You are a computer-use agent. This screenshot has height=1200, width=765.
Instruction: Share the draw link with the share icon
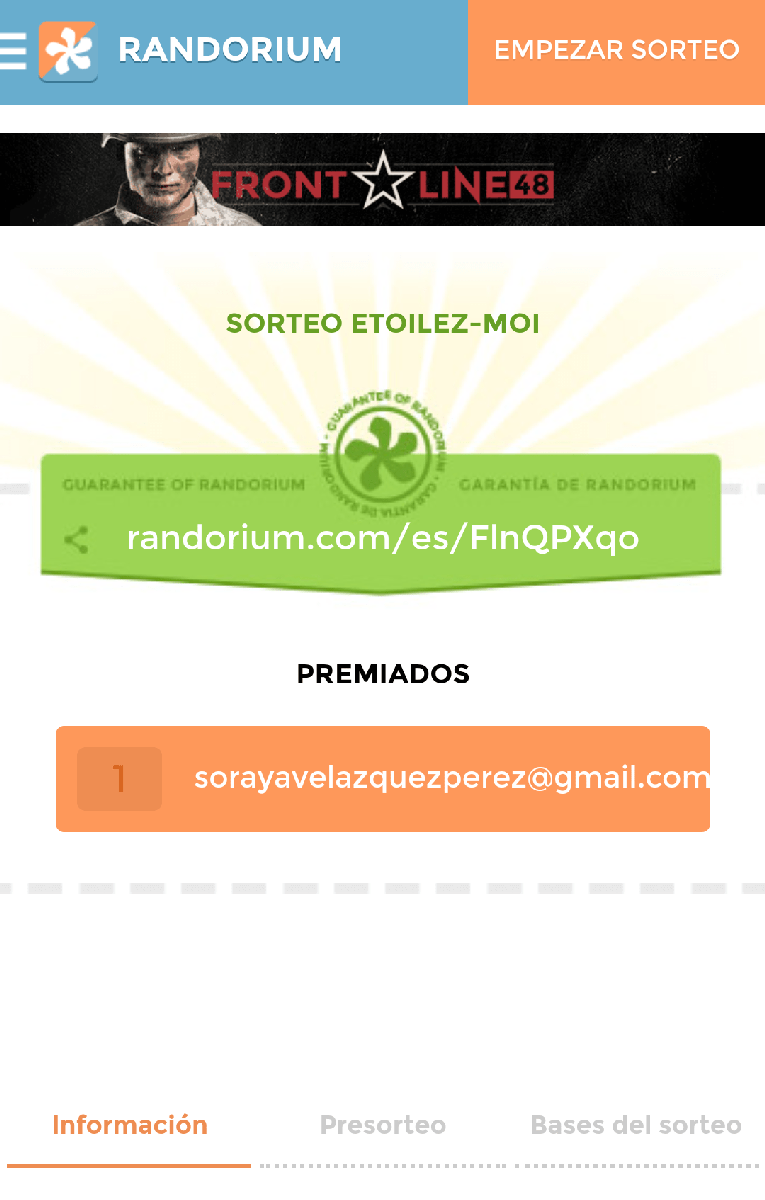coord(76,539)
